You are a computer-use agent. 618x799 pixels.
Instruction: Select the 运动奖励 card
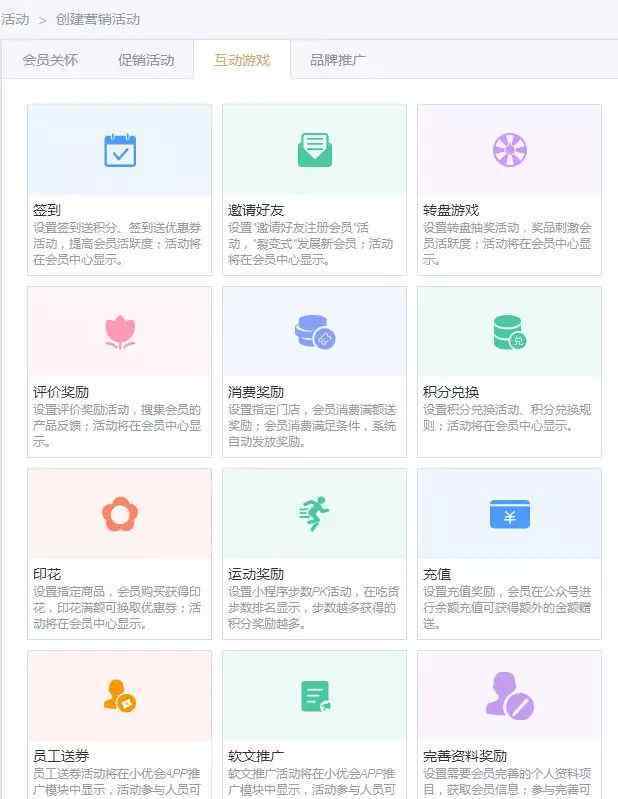pos(314,553)
